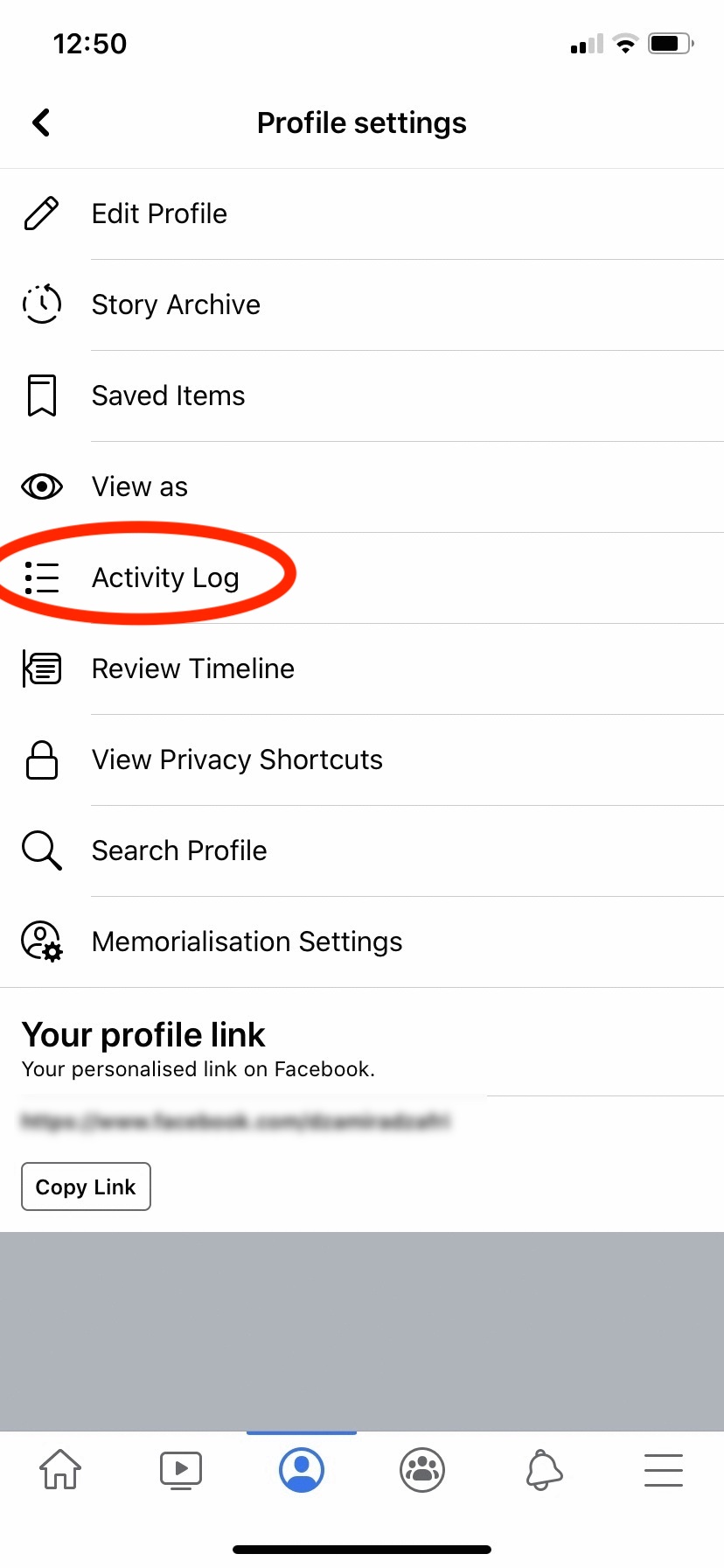Switch to the Watch video tab
Viewport: 724px width, 1568px height.
[x=181, y=1469]
